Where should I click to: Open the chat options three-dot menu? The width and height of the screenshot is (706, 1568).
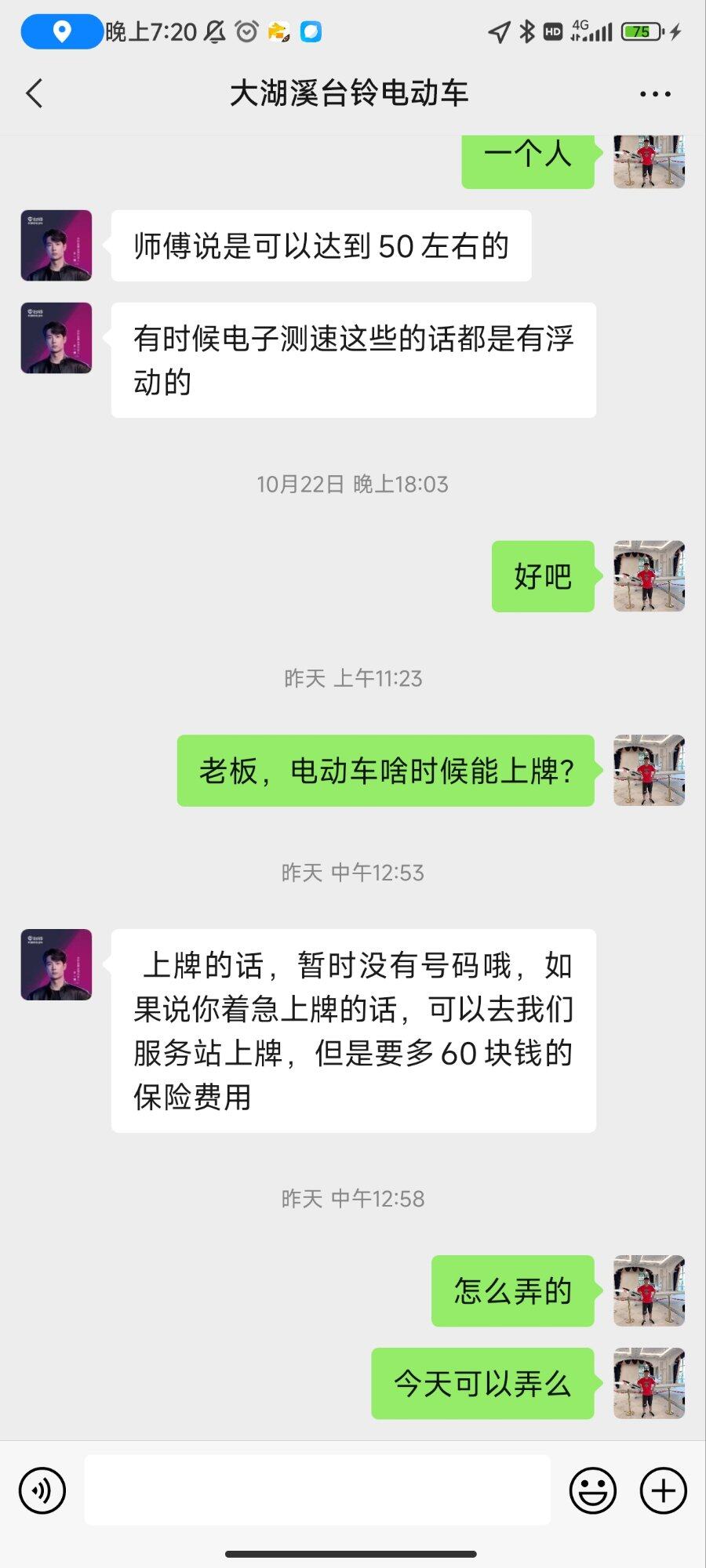(655, 94)
